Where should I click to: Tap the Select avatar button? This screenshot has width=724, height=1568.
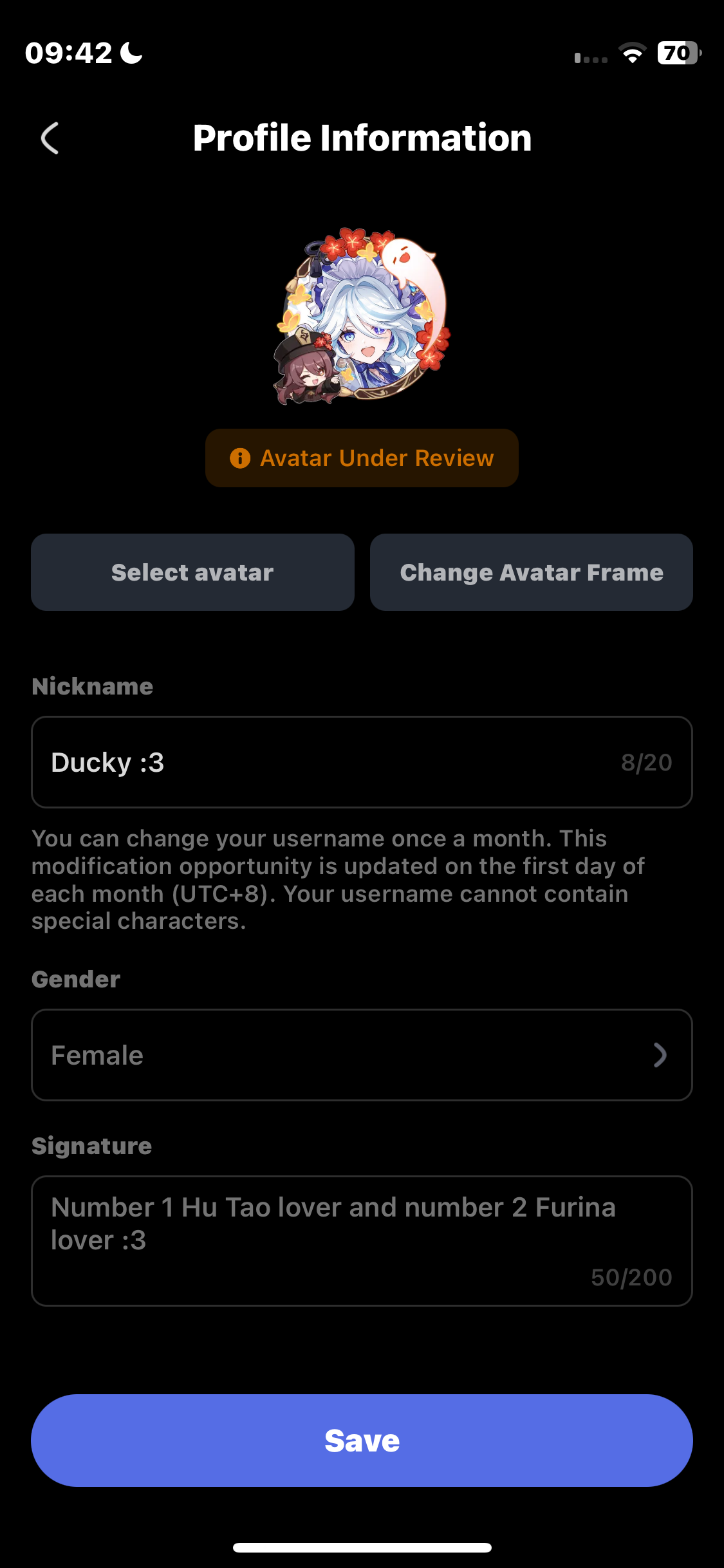192,572
